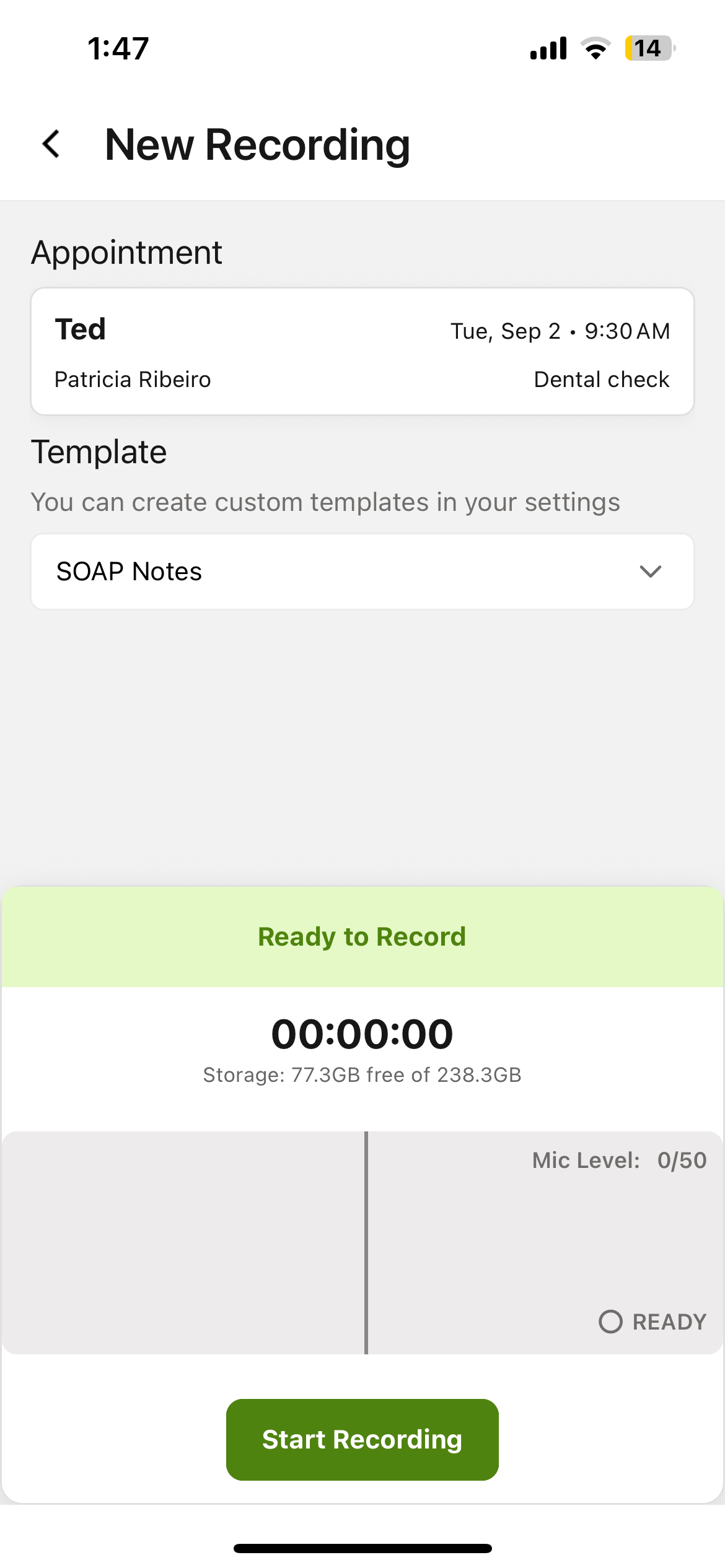Go back from New Recording

click(51, 144)
